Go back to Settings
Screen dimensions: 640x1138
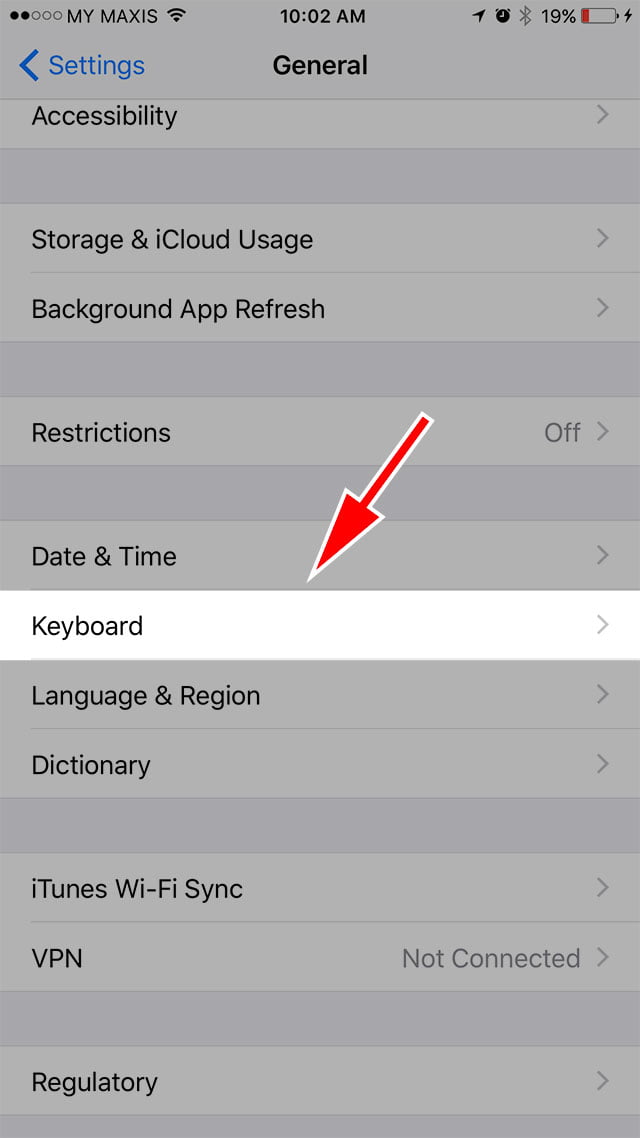81,65
